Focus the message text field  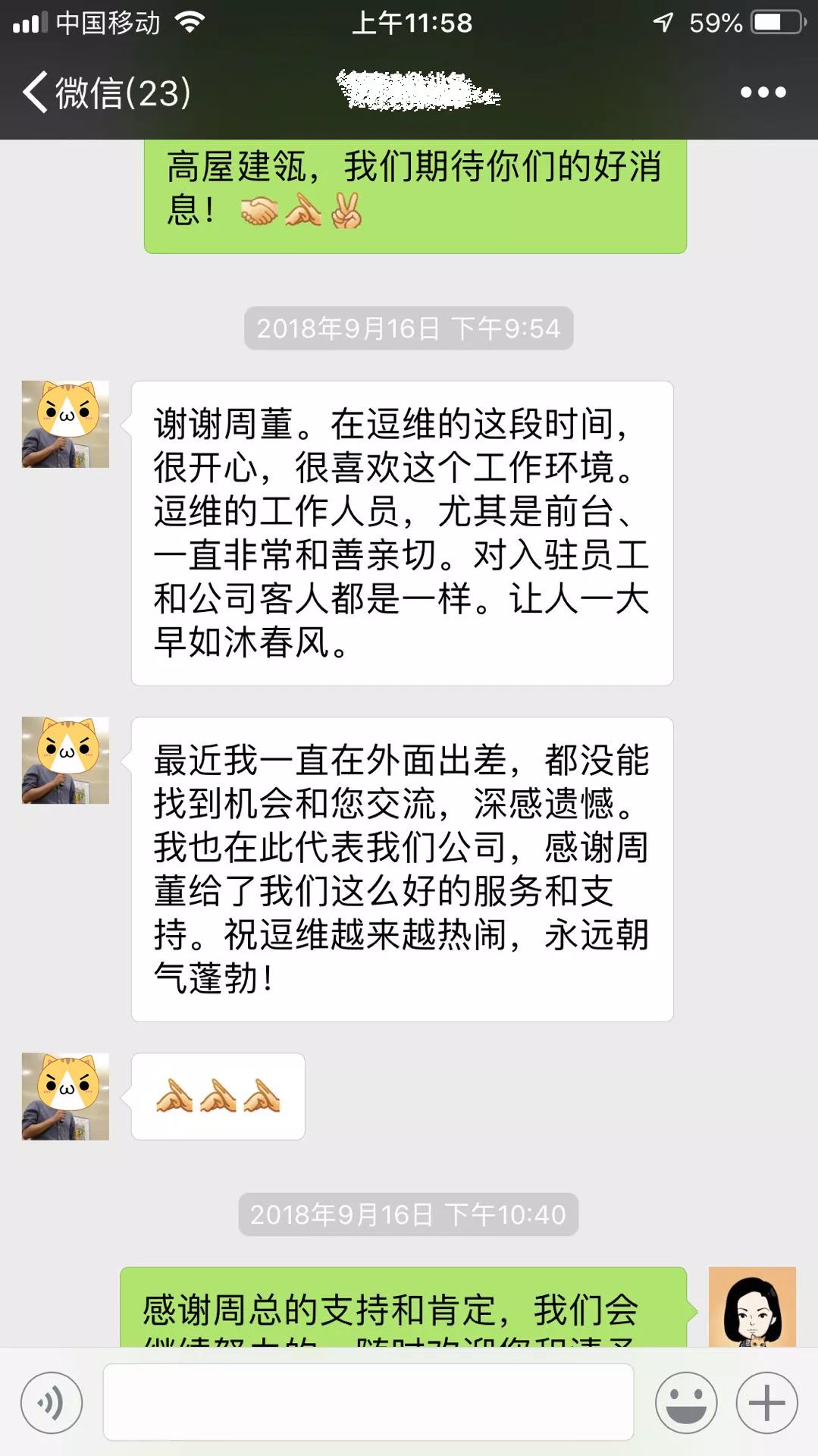point(368,1403)
